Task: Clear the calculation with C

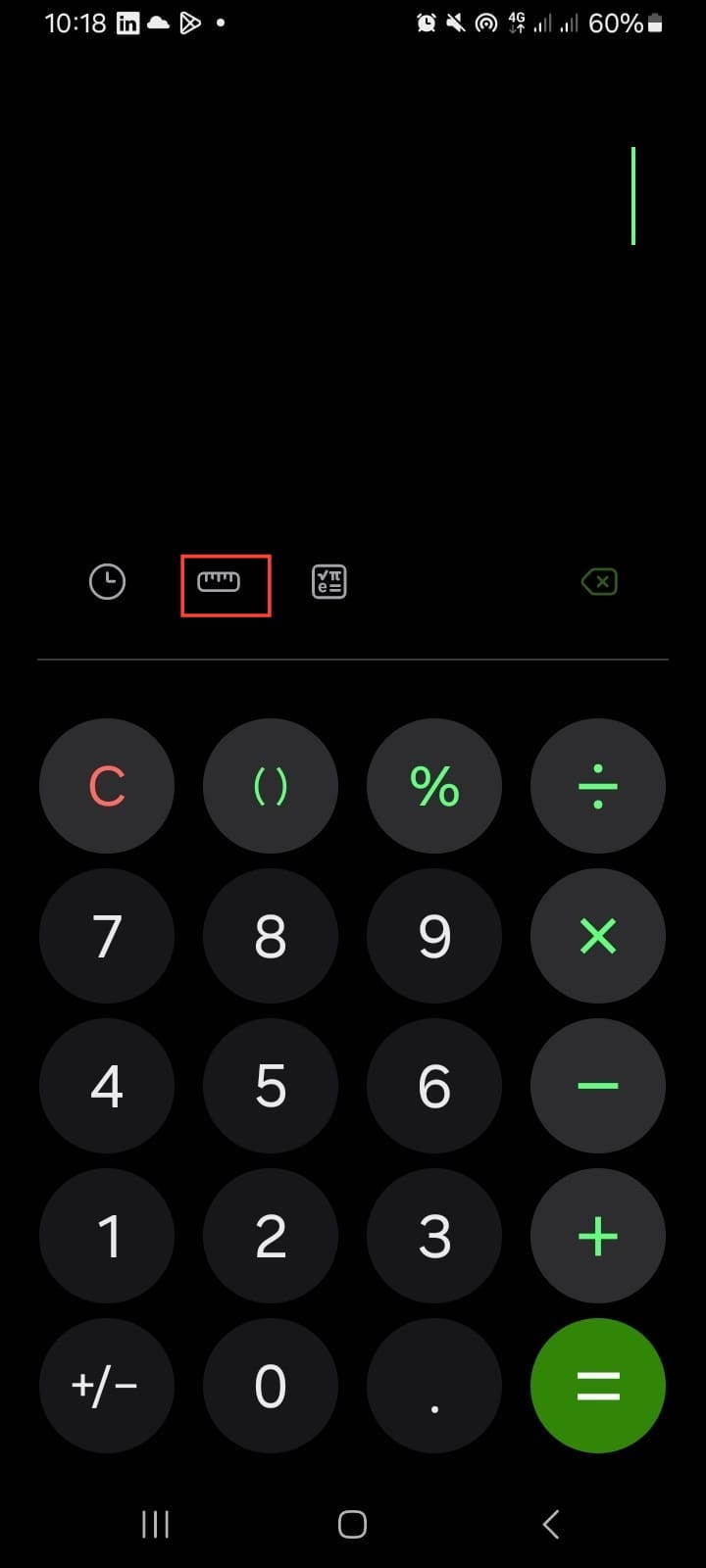Action: (107, 786)
